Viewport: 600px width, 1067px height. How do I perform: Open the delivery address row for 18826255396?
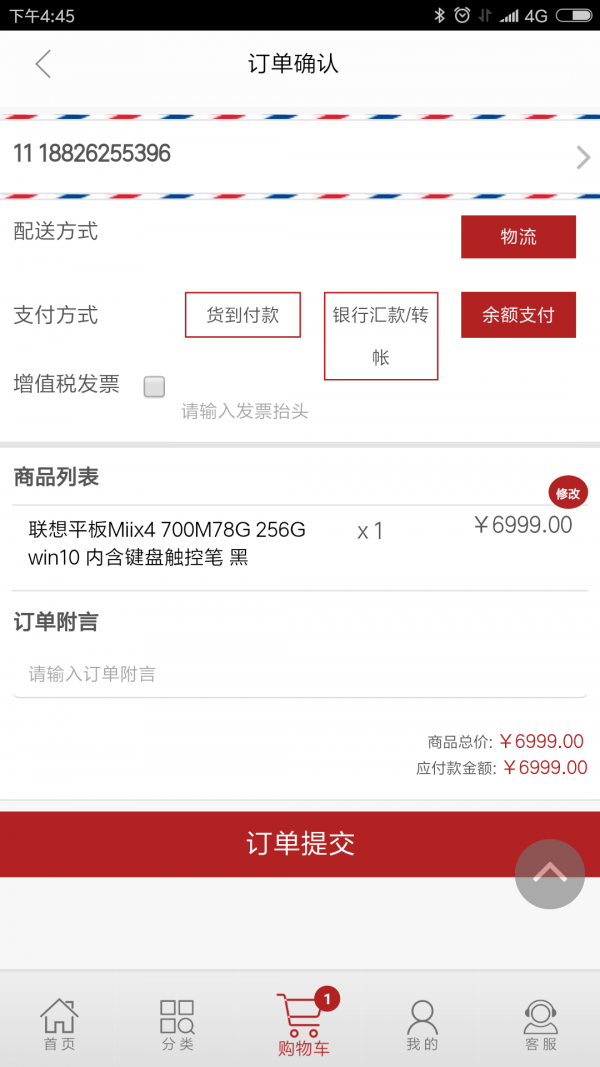pos(300,155)
